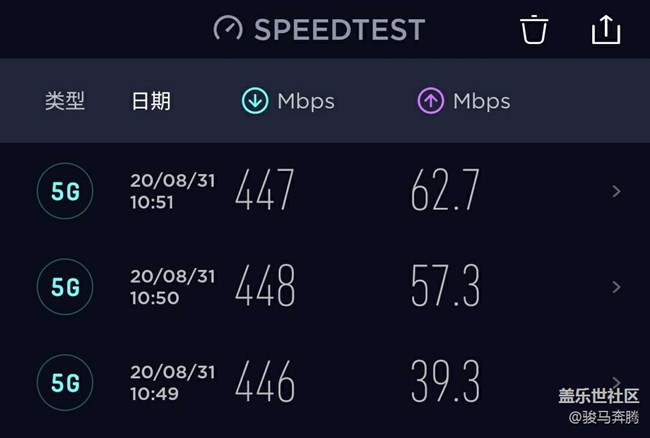Share the speed test results

tap(606, 29)
